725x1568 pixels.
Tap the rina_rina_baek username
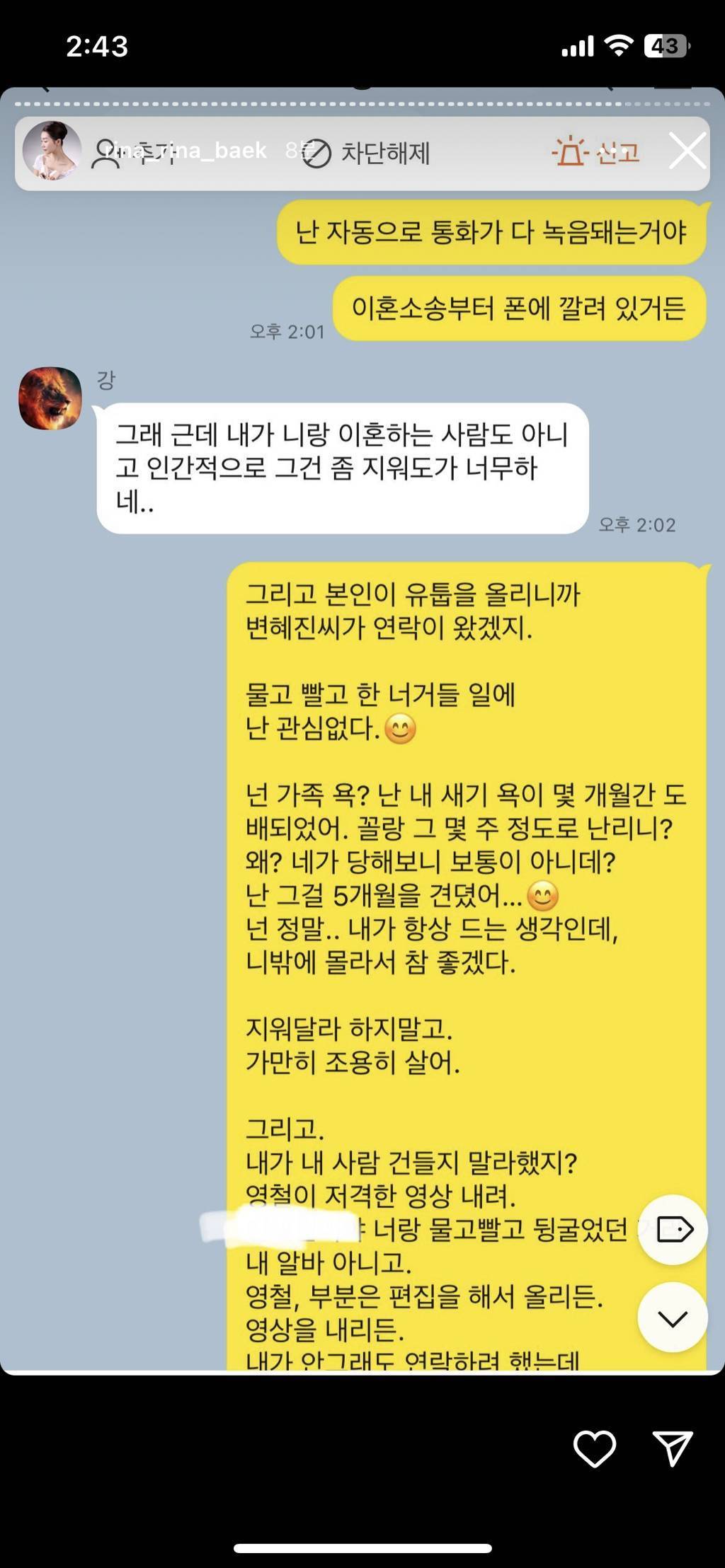click(x=185, y=150)
